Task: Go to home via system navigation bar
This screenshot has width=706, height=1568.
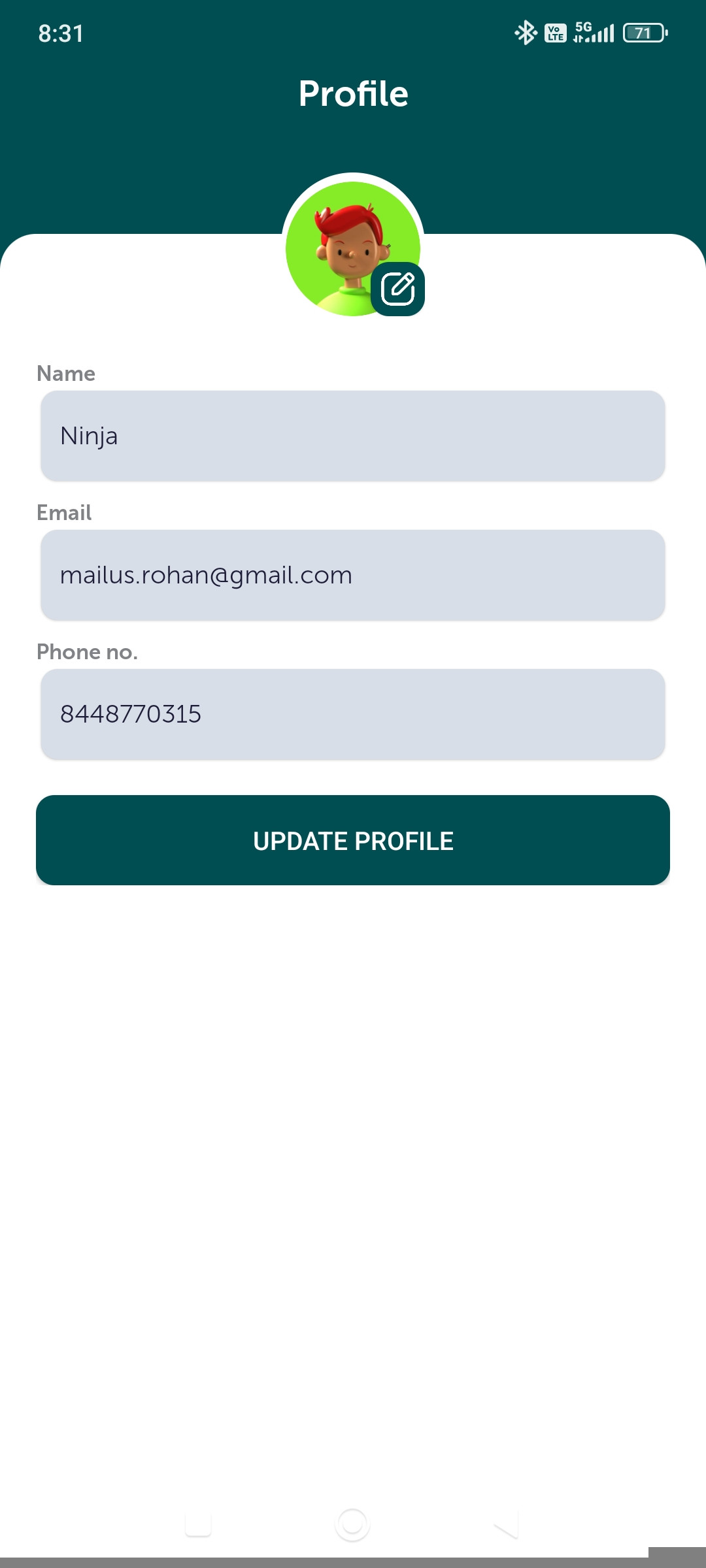Action: (x=352, y=1524)
